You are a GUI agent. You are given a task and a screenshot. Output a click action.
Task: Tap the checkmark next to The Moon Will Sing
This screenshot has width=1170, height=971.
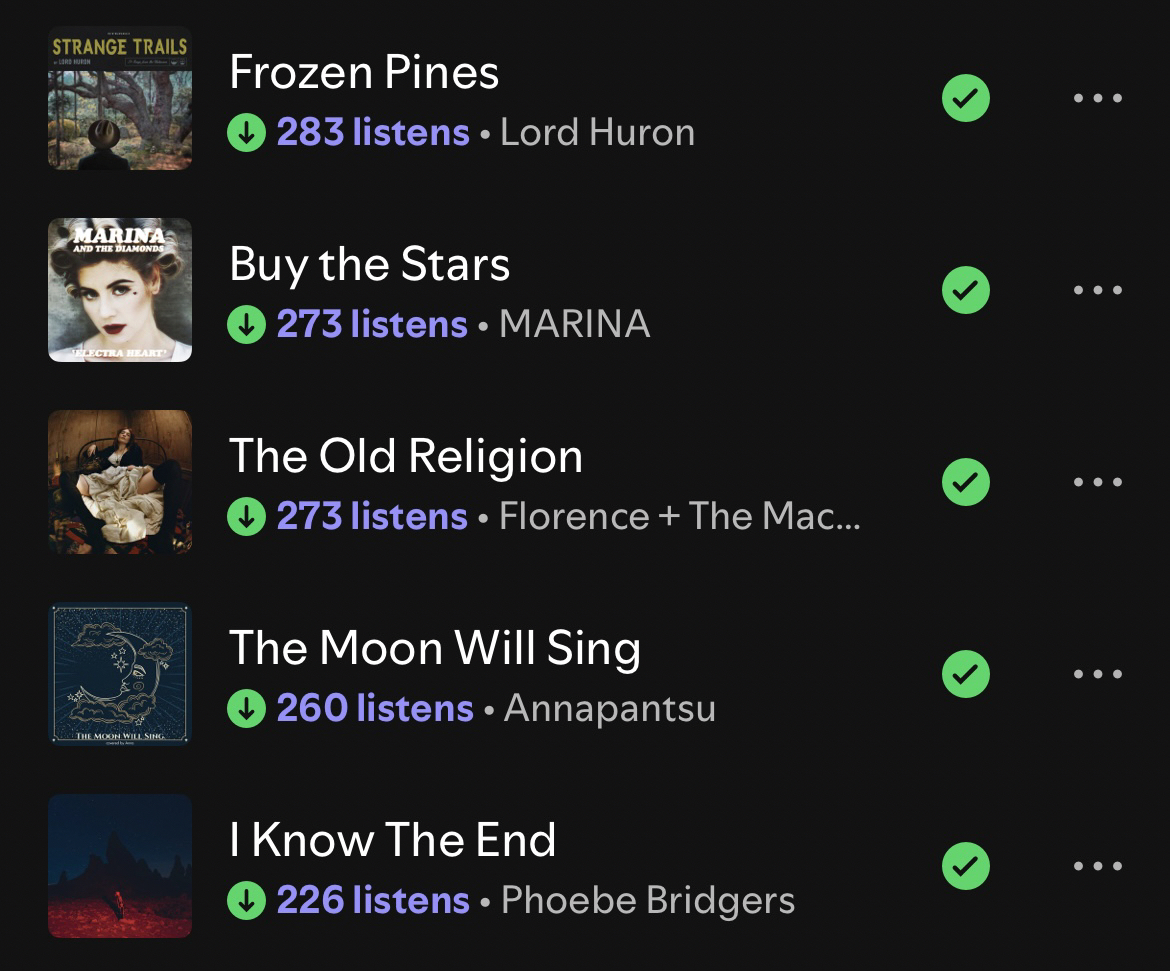coord(965,674)
